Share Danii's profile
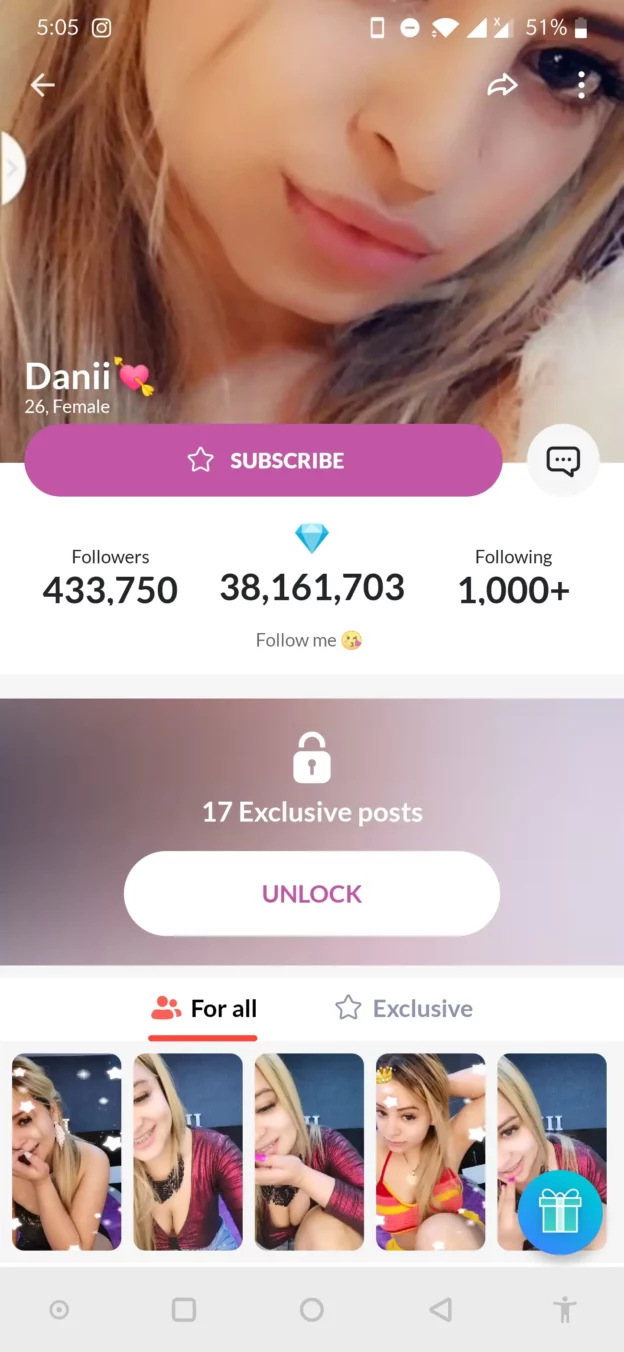The height and width of the screenshot is (1352, 624). [502, 86]
